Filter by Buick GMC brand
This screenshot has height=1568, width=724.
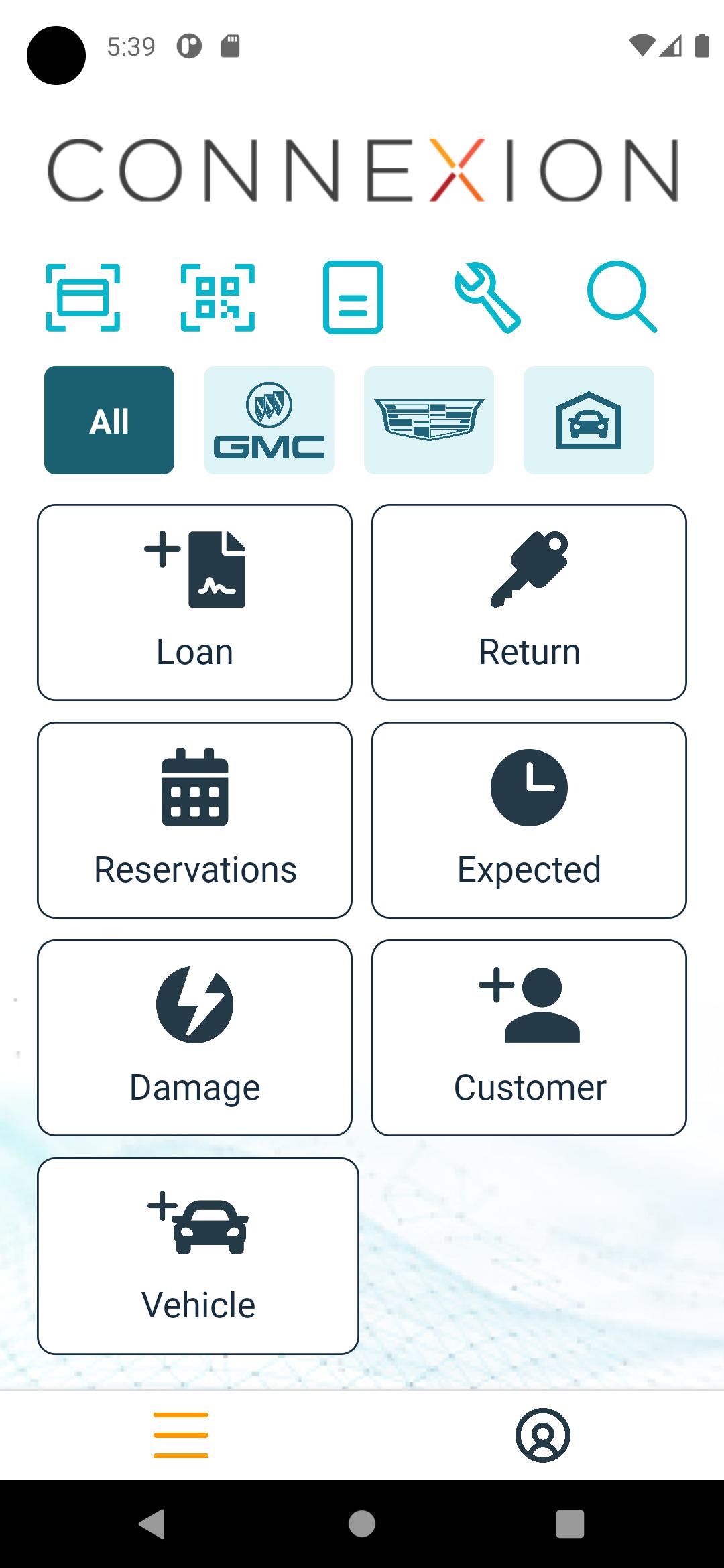(x=269, y=420)
